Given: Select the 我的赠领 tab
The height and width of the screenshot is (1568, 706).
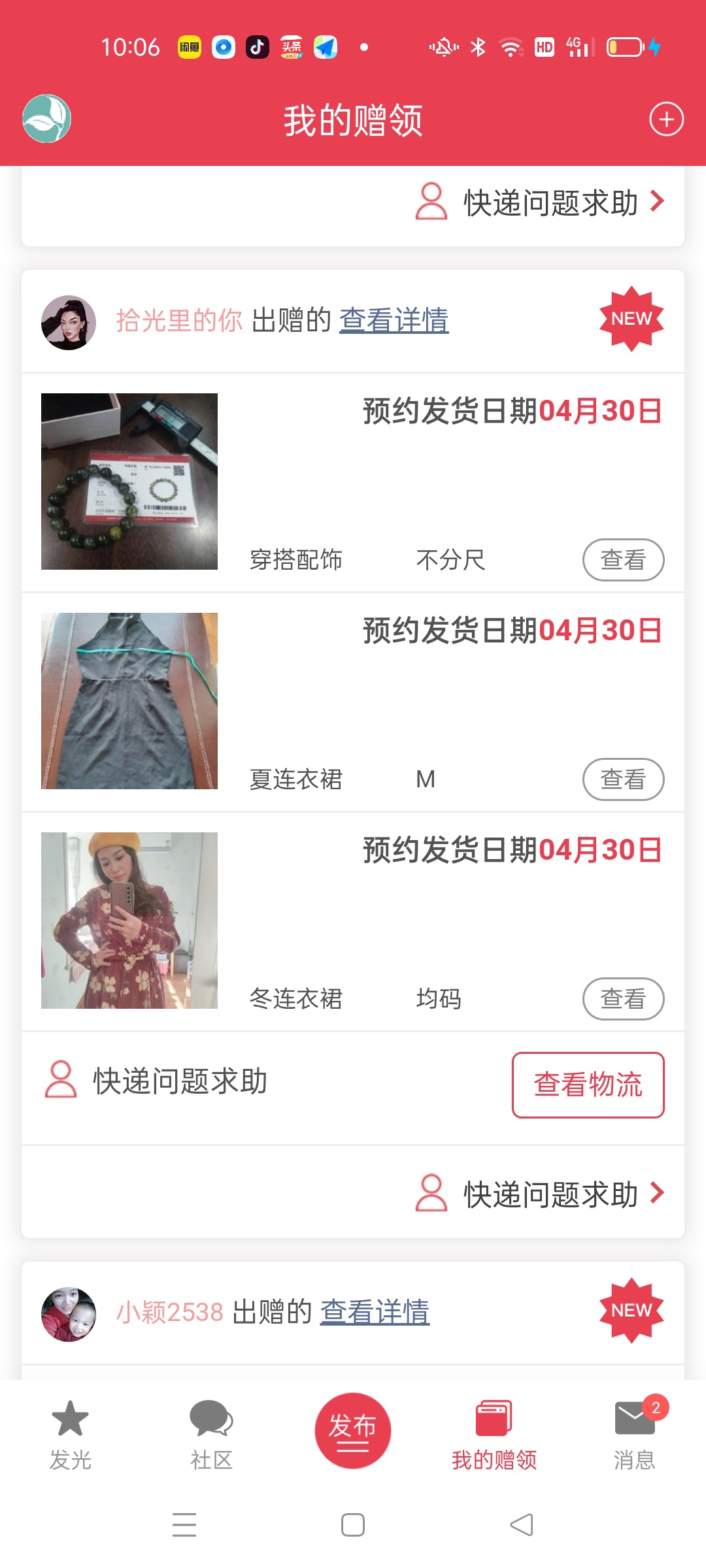Looking at the screenshot, I should click(494, 1434).
